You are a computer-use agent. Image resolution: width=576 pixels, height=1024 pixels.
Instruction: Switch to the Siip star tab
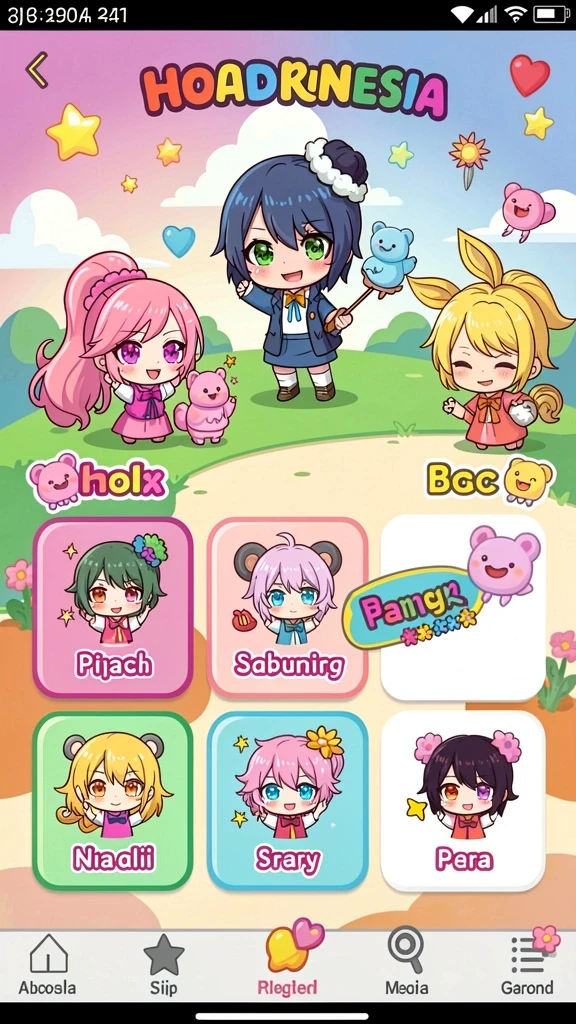click(x=163, y=965)
